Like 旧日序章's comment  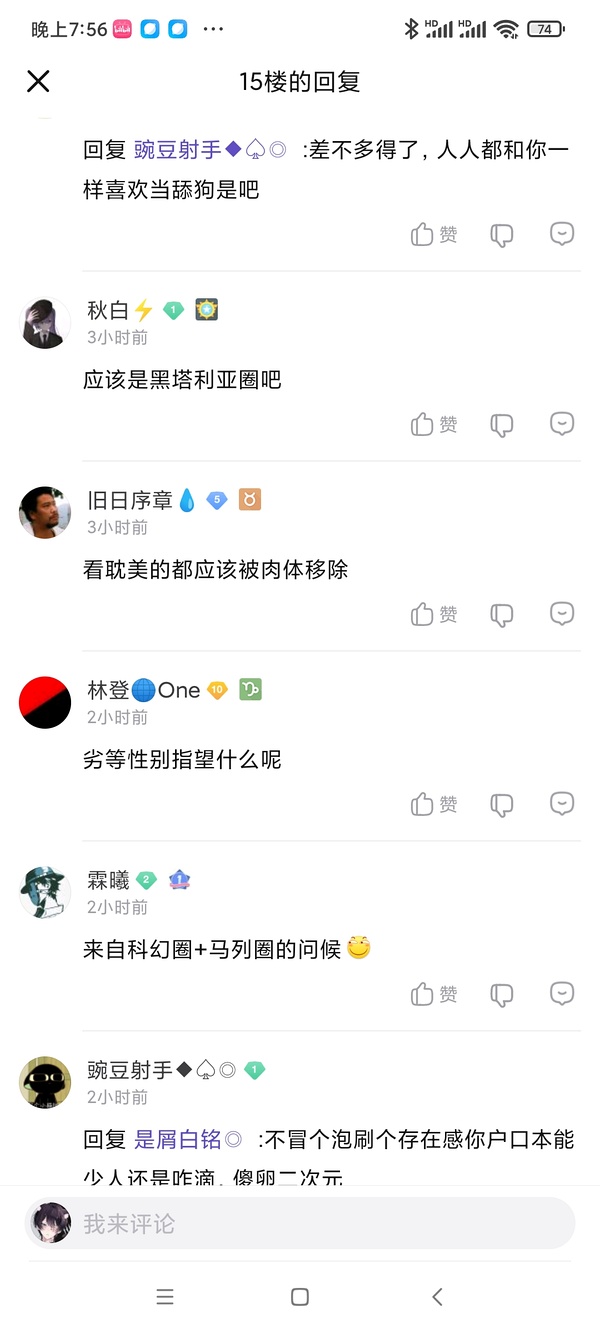click(434, 614)
